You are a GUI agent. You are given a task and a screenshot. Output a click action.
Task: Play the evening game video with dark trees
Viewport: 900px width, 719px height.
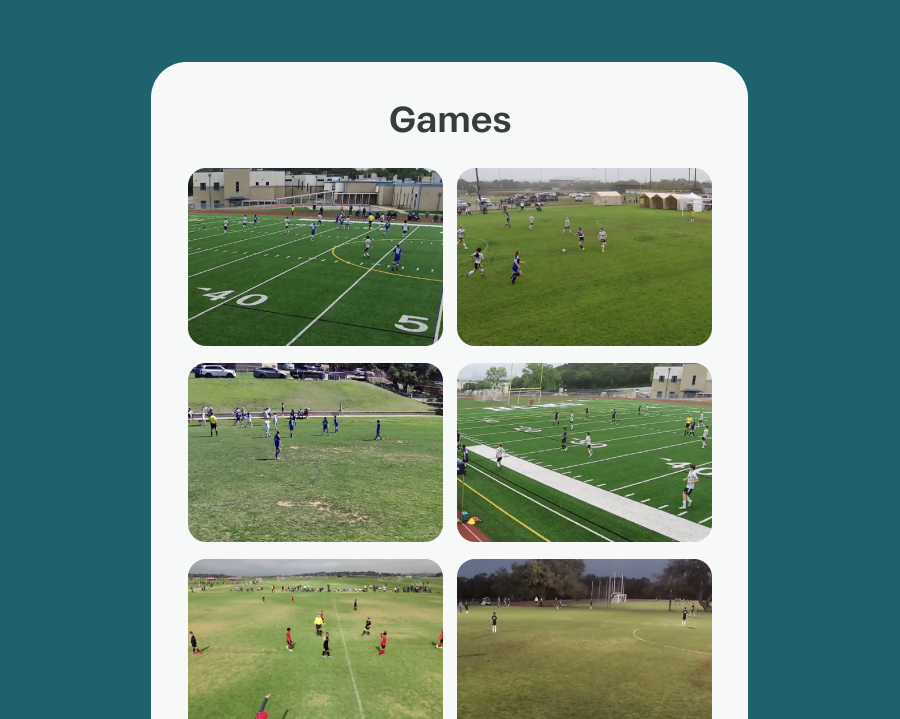(584, 638)
